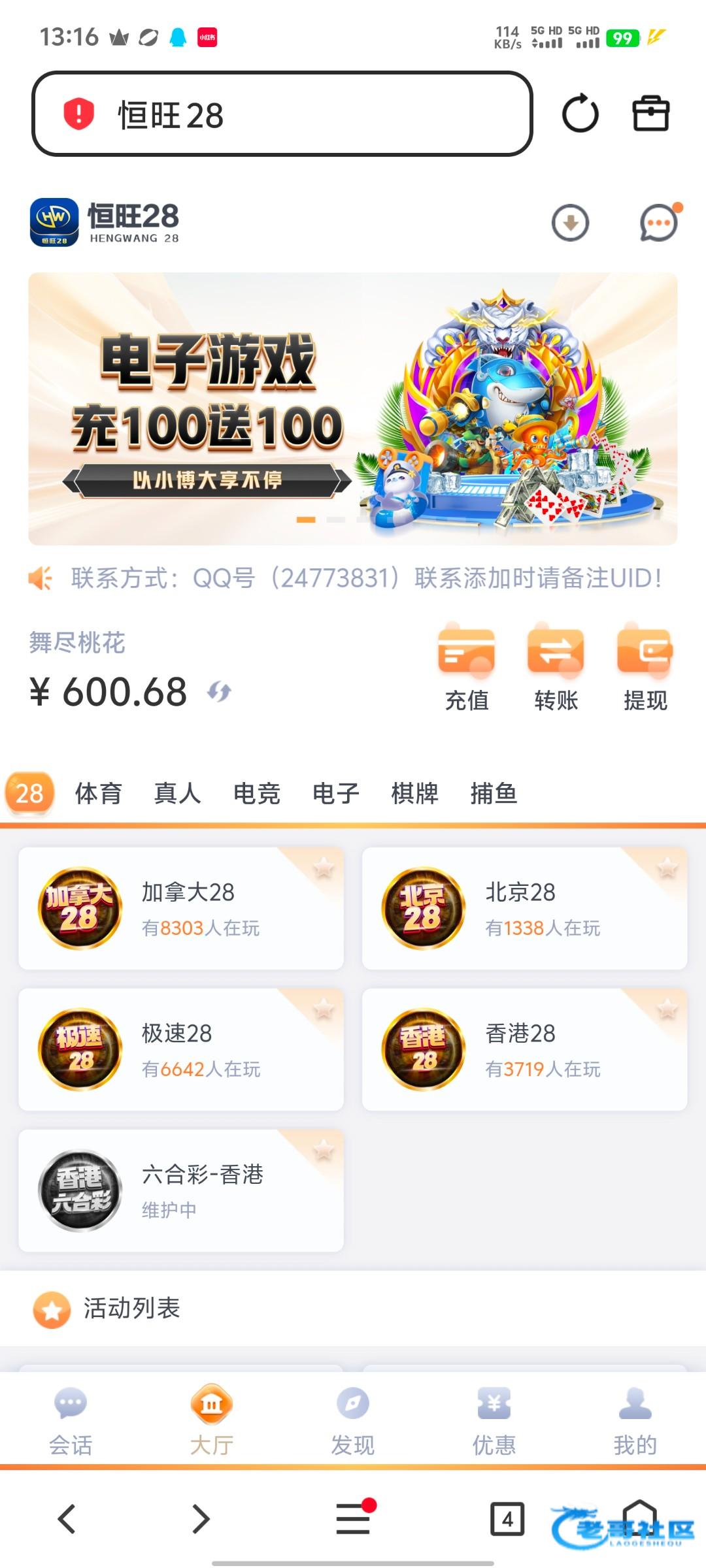The image size is (706, 1568).
Task: Open the customer service chat bubble icon
Action: [658, 223]
